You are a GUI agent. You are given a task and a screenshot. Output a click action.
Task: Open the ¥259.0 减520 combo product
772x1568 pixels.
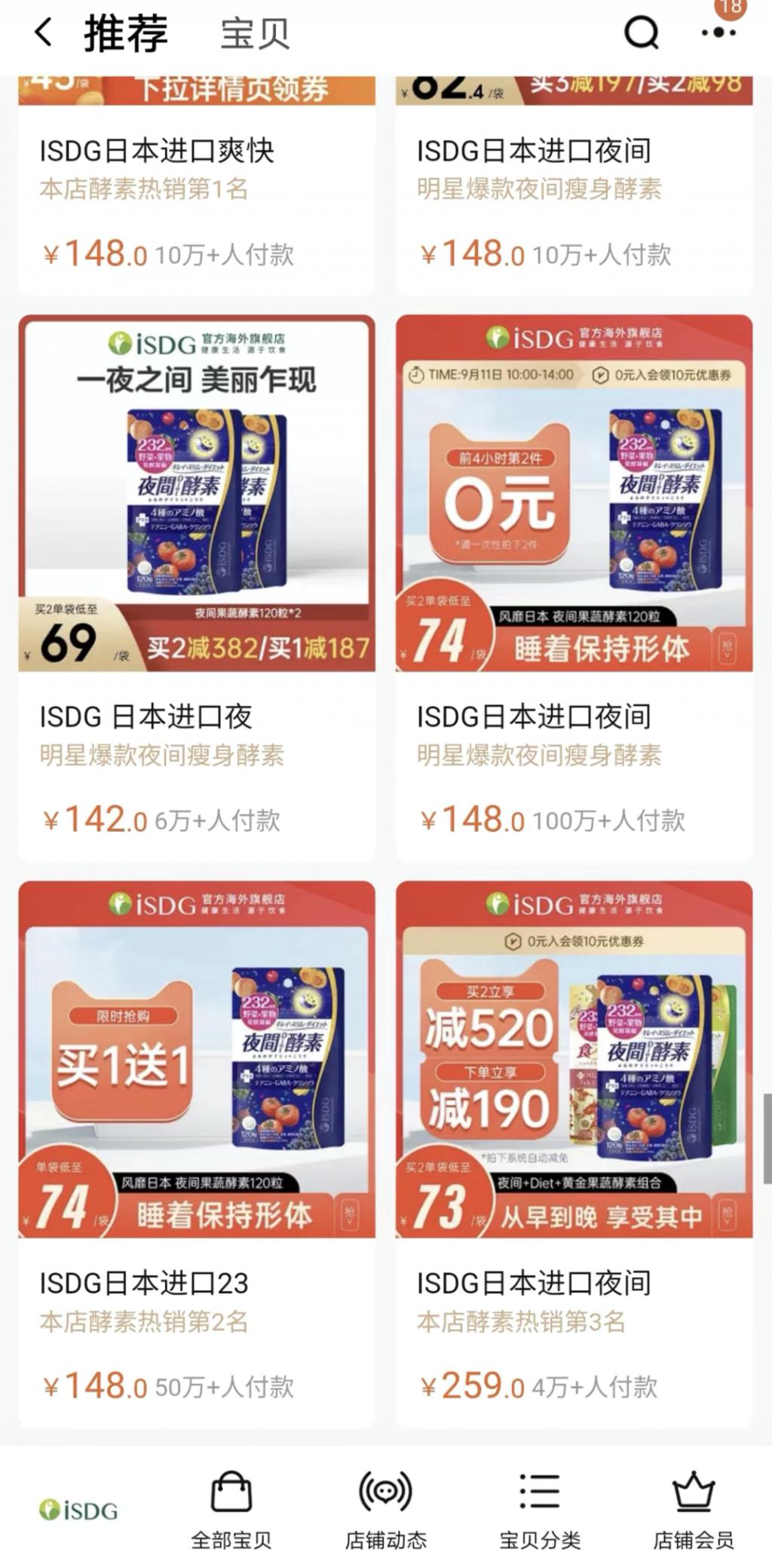tap(574, 1154)
